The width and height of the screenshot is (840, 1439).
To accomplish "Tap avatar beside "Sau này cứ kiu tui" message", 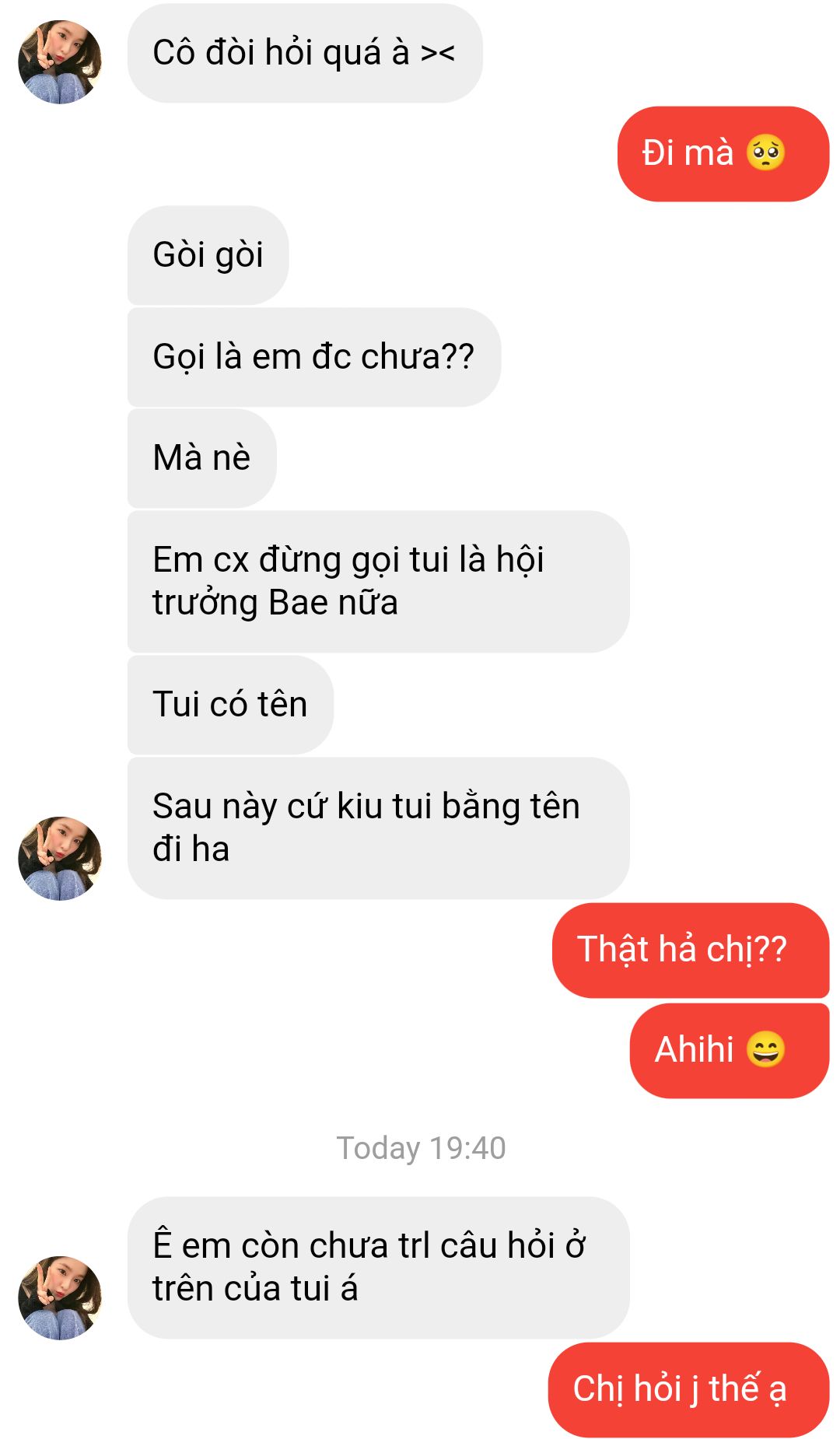I will (x=60, y=858).
